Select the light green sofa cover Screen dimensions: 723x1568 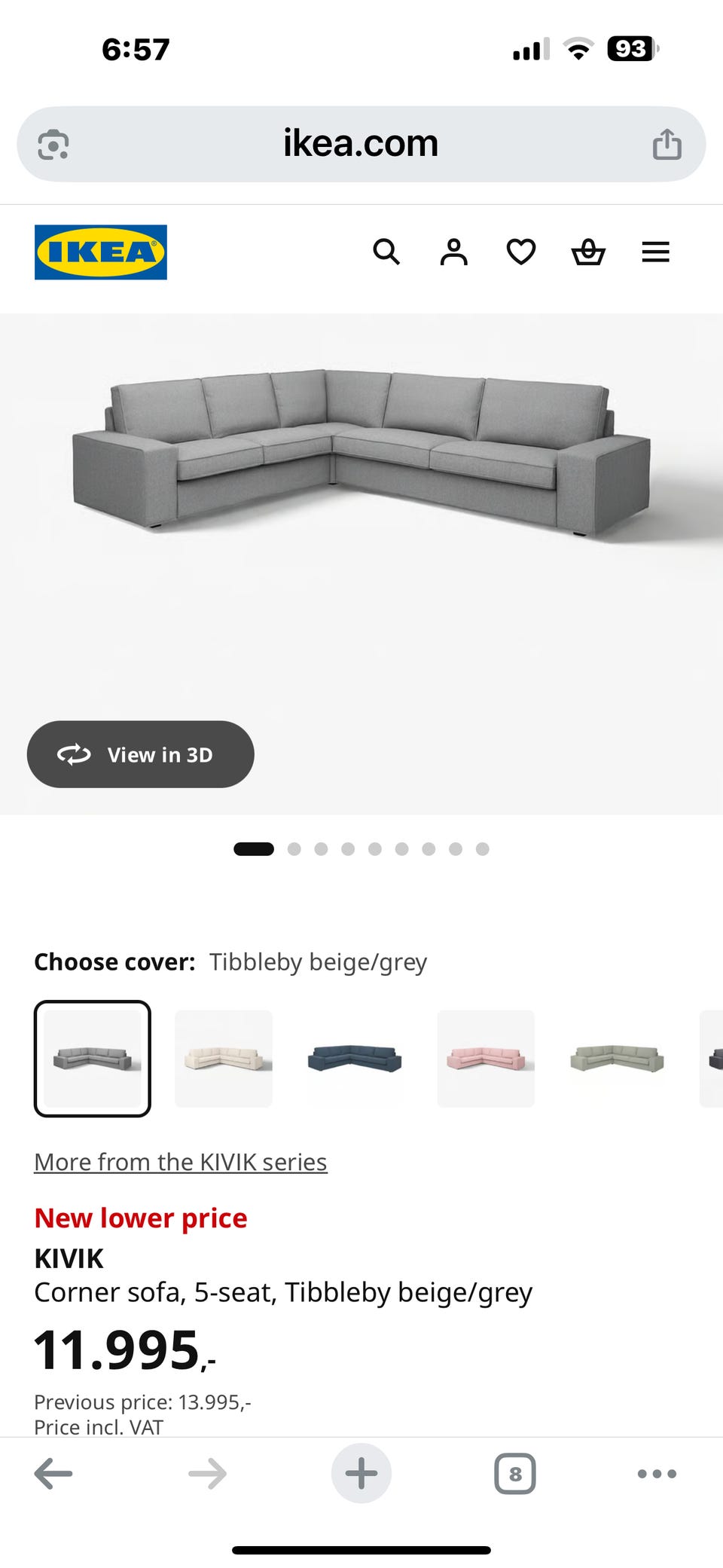(617, 1059)
